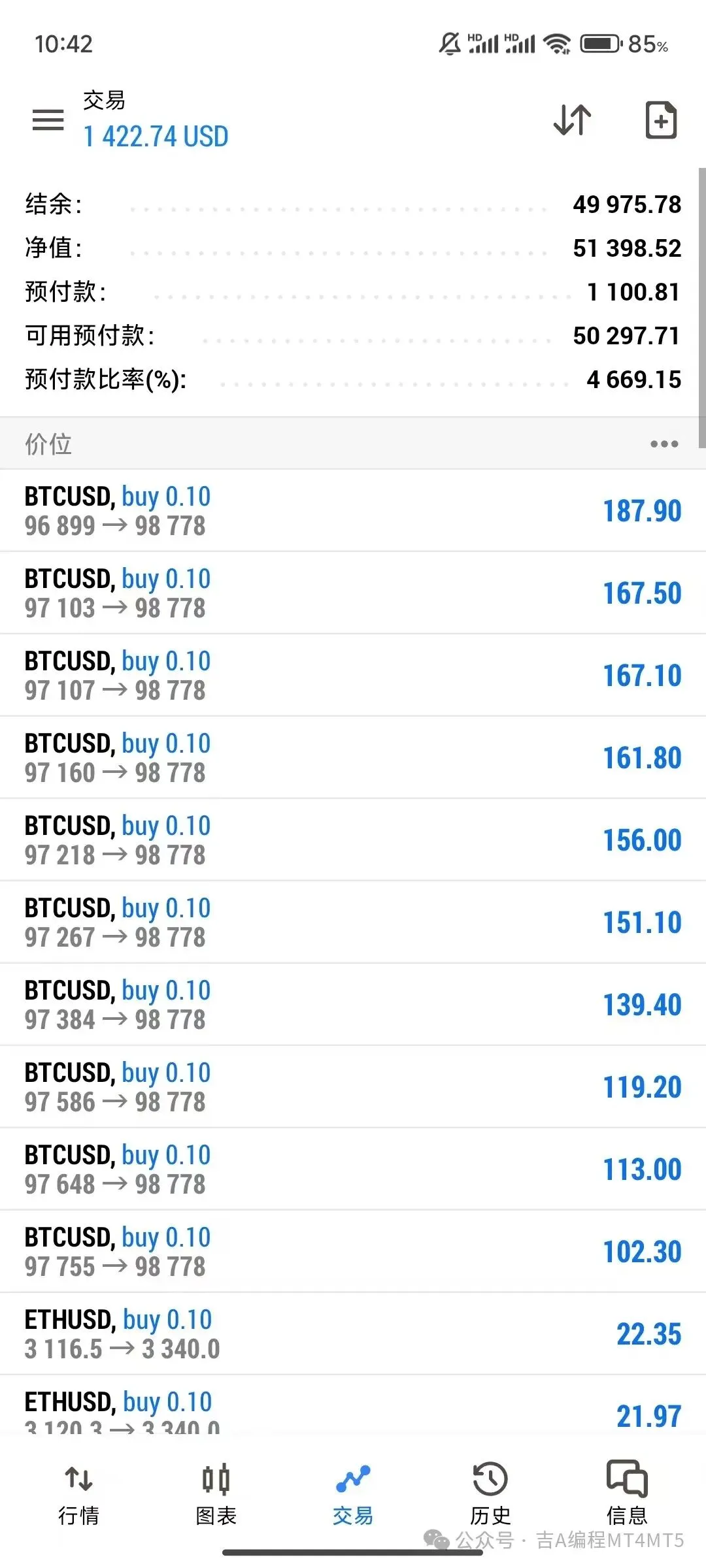View the BTCUSD position opened at 97 160

[x=353, y=758]
